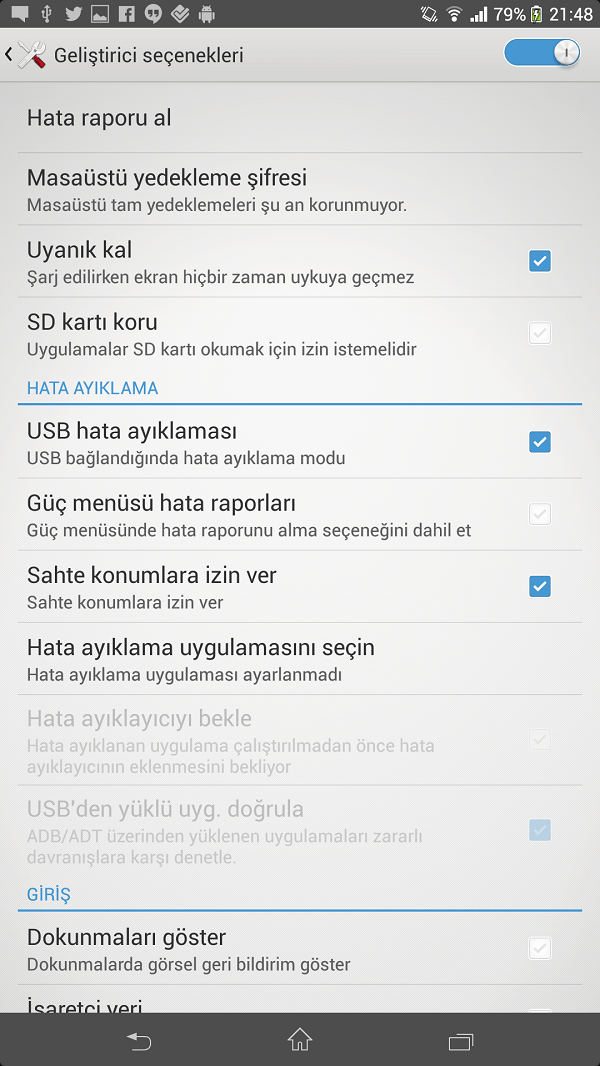The height and width of the screenshot is (1066, 600).
Task: Turn off the developer options master switch
Action: [x=542, y=53]
